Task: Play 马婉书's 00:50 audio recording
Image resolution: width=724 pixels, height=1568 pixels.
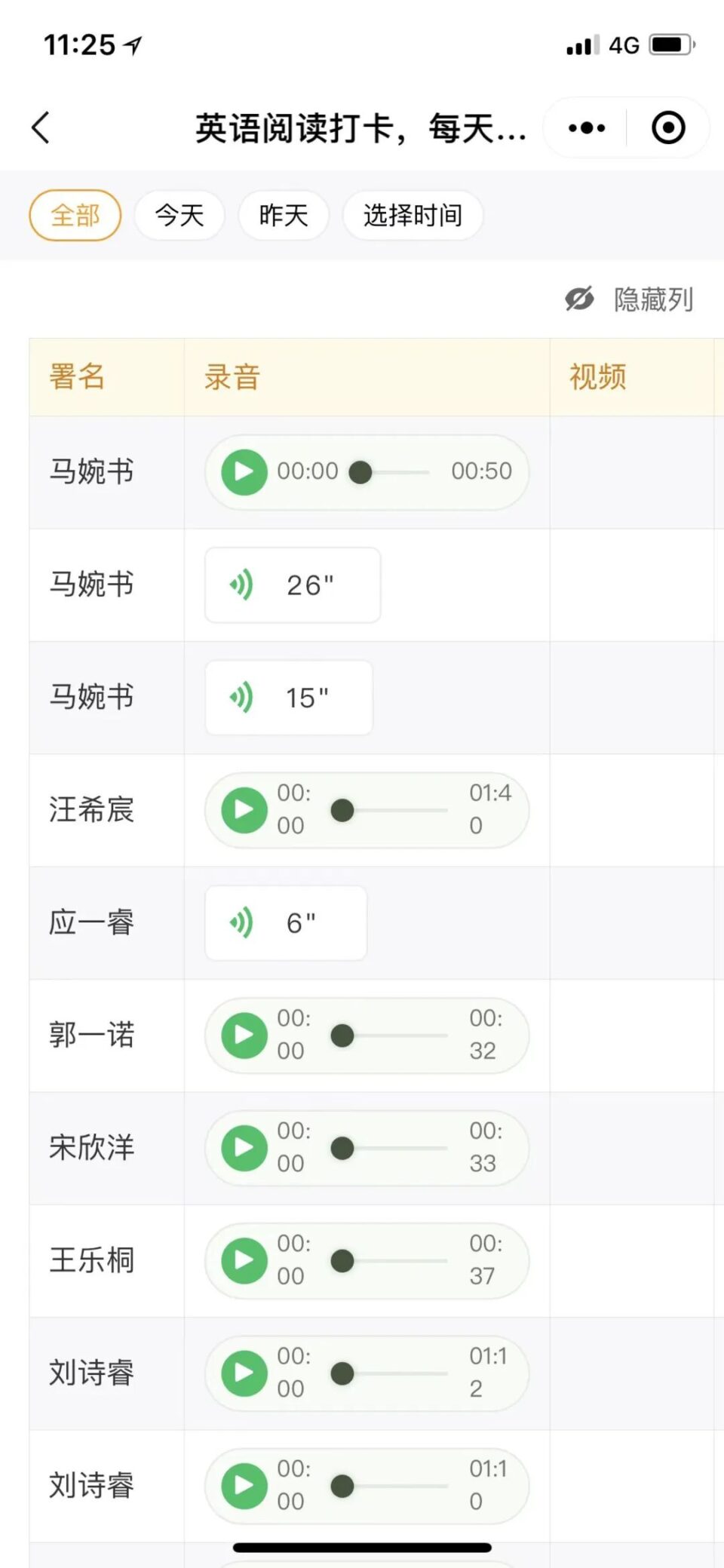Action: click(x=244, y=472)
